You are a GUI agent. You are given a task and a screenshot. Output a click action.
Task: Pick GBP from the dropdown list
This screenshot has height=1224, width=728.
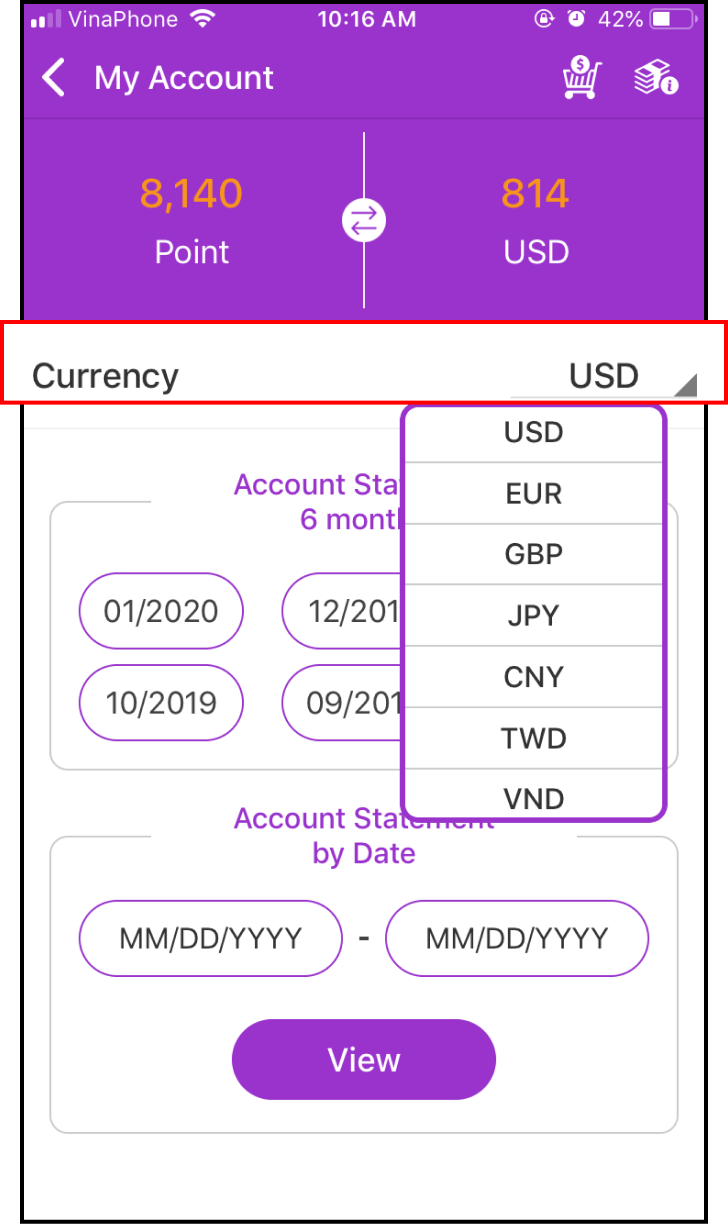point(533,555)
